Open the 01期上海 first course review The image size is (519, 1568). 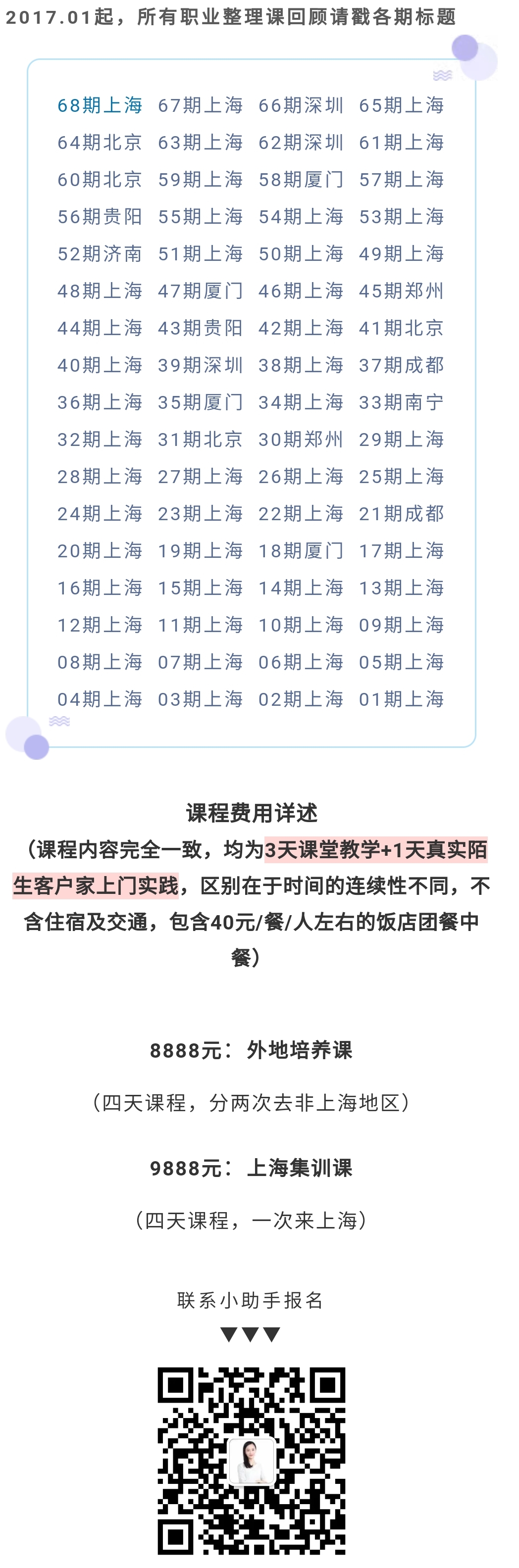[402, 699]
